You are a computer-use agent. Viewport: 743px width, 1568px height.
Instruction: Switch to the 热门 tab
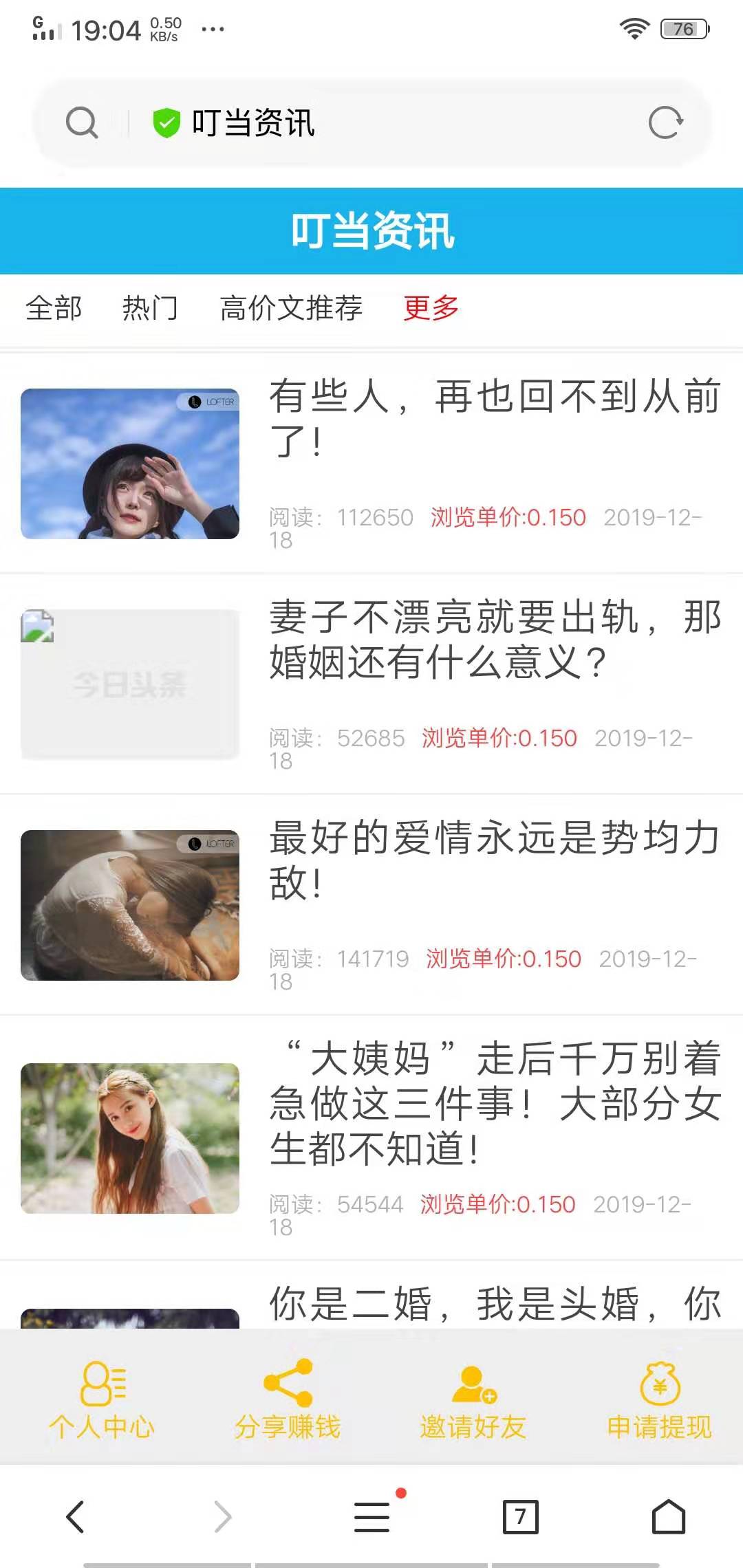tap(151, 308)
